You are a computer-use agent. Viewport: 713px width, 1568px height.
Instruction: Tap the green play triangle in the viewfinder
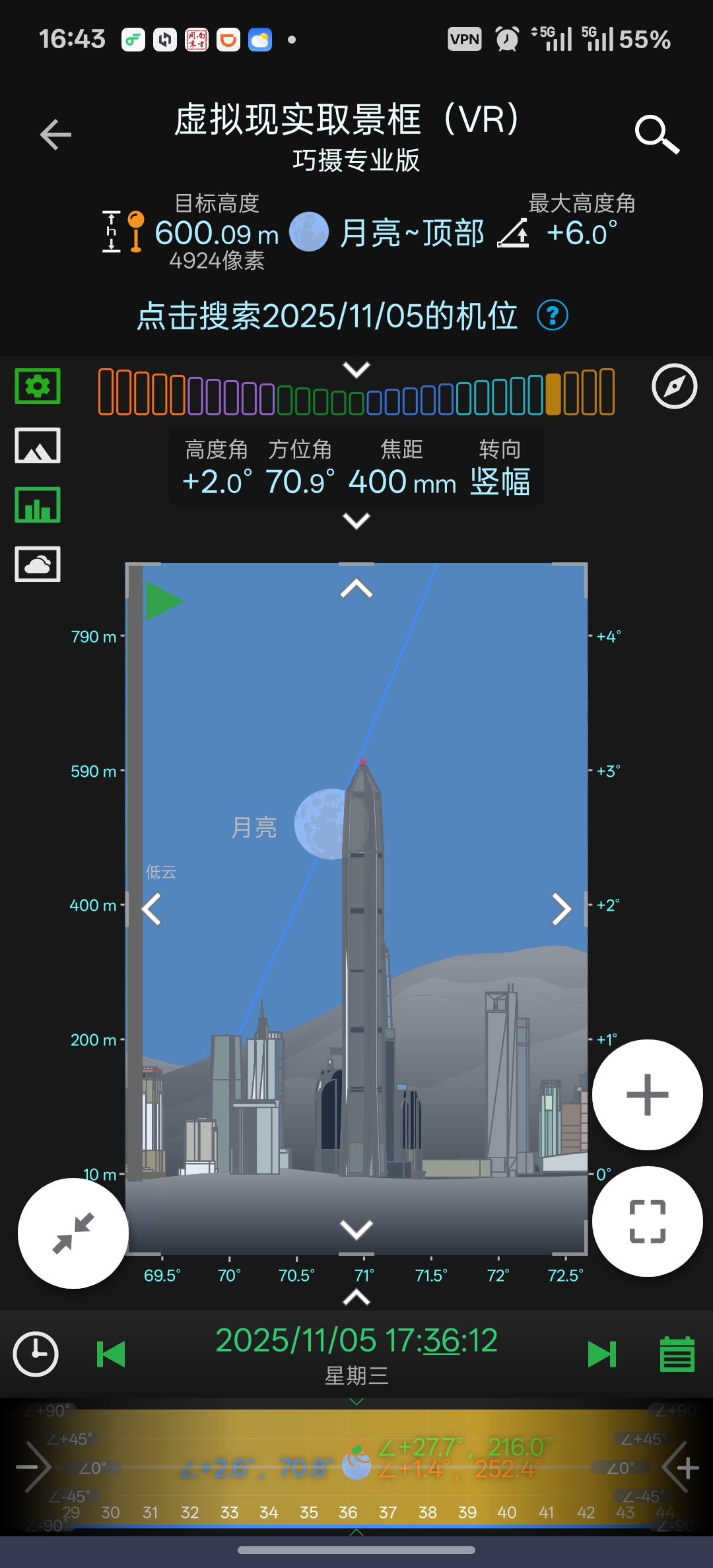[162, 601]
